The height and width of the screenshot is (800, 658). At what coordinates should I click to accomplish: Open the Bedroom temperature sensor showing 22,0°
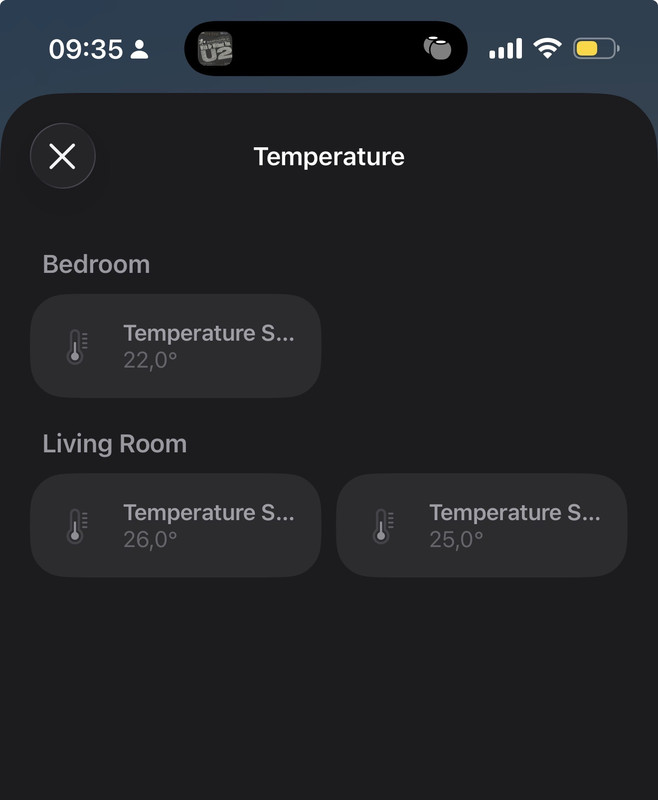[x=176, y=346]
